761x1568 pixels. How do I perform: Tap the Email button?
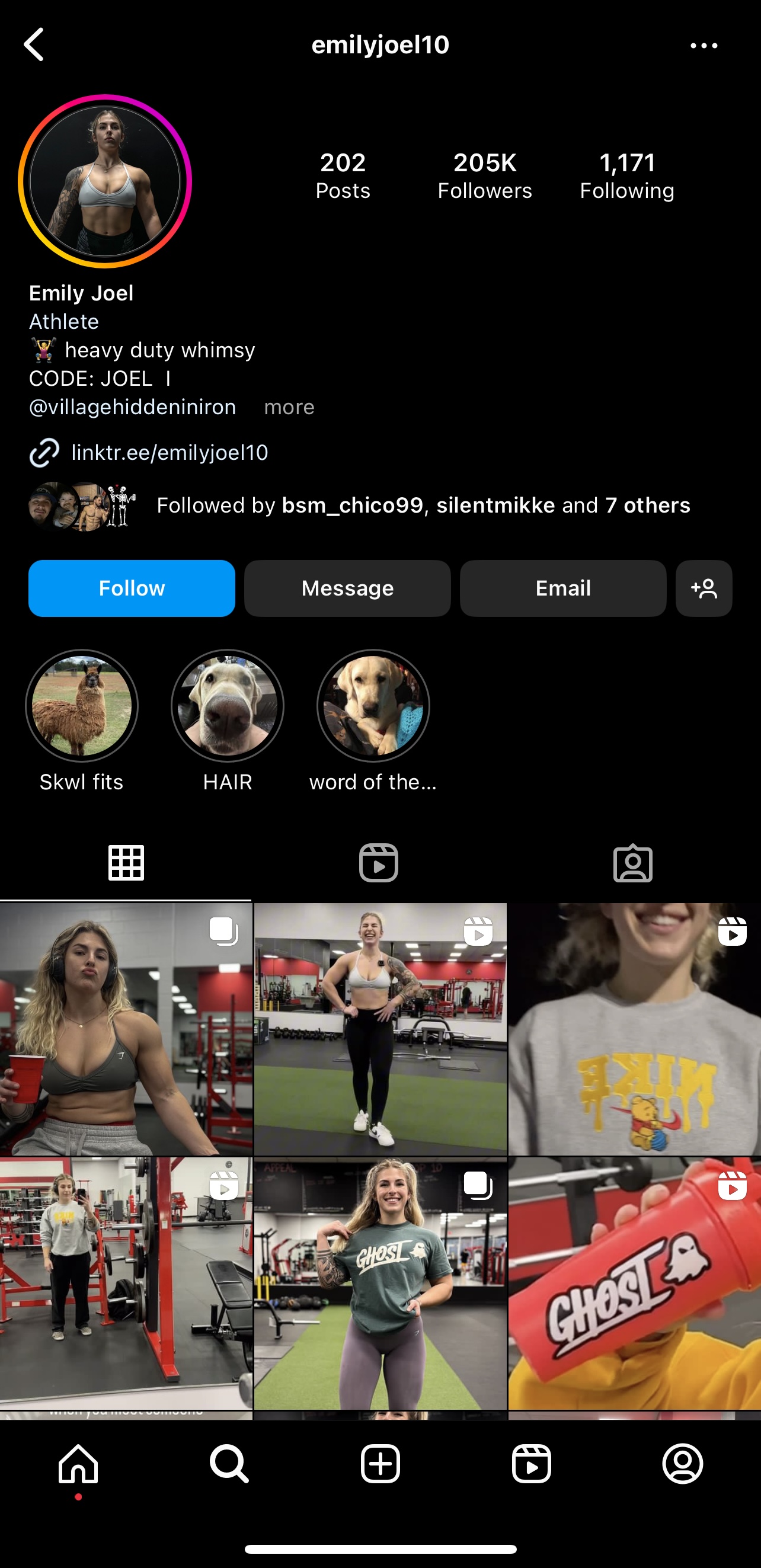[x=562, y=588]
